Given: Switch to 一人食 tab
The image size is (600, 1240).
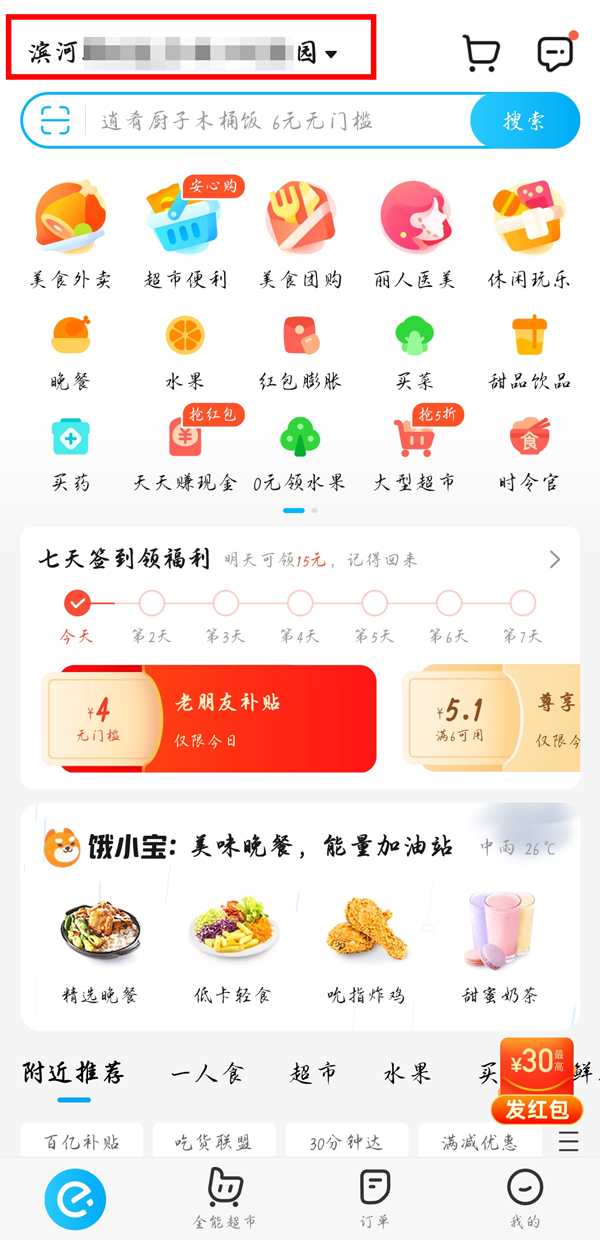Looking at the screenshot, I should pyautogui.click(x=207, y=1075).
